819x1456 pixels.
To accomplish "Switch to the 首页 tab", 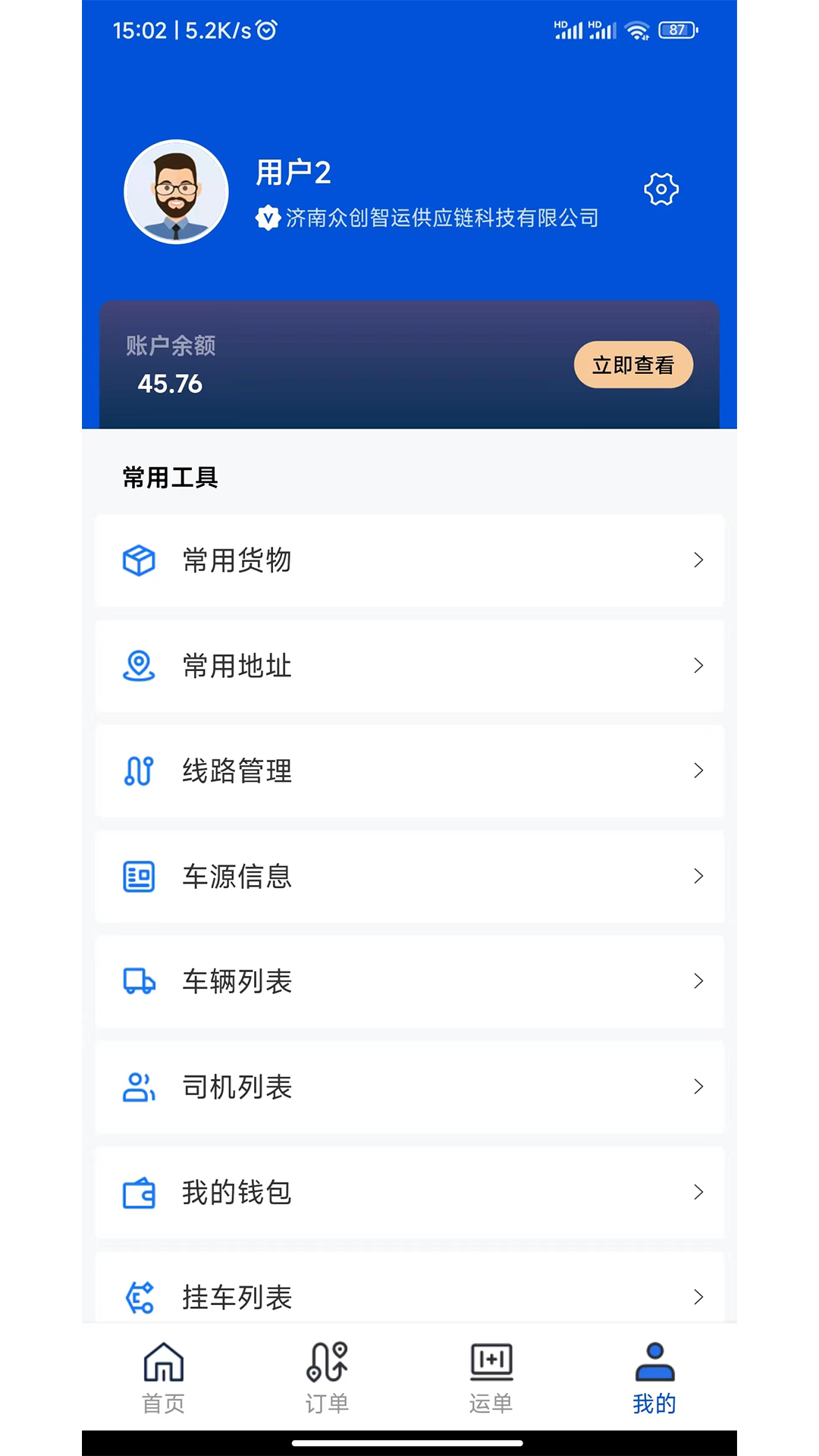I will coord(163,1379).
